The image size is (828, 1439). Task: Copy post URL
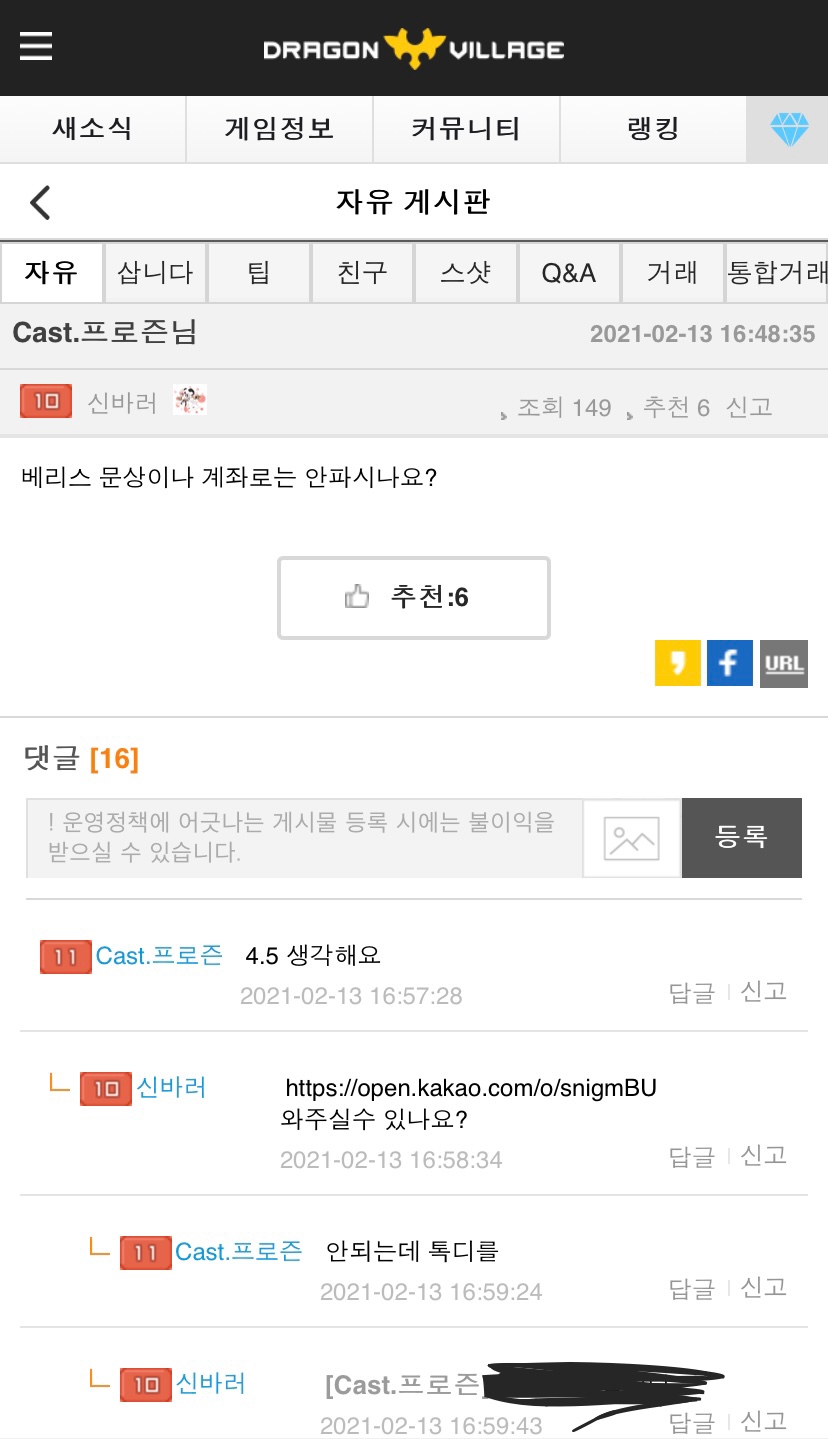(x=783, y=664)
